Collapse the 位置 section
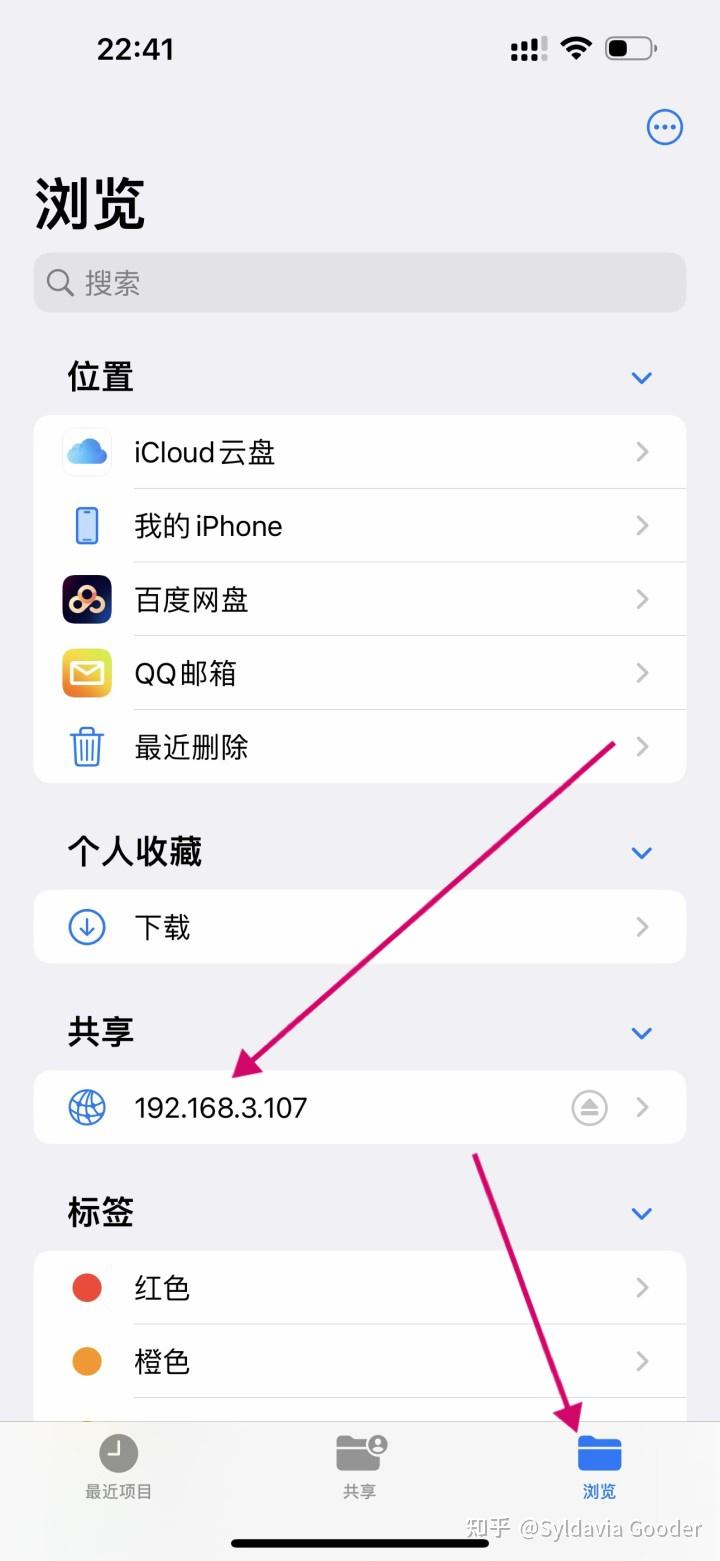Viewport: 720px width, 1561px height. coord(641,378)
